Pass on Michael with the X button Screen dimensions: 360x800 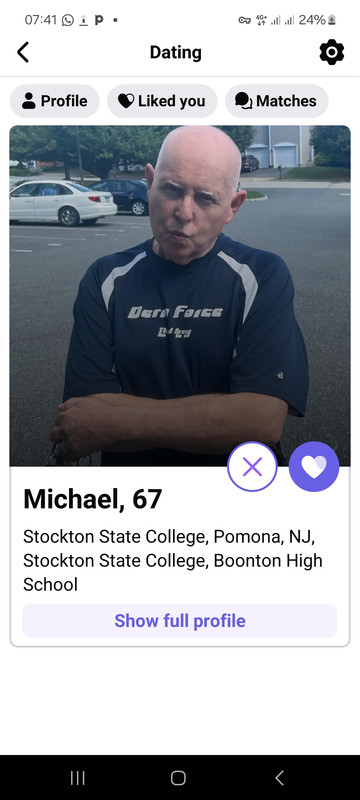(x=252, y=466)
